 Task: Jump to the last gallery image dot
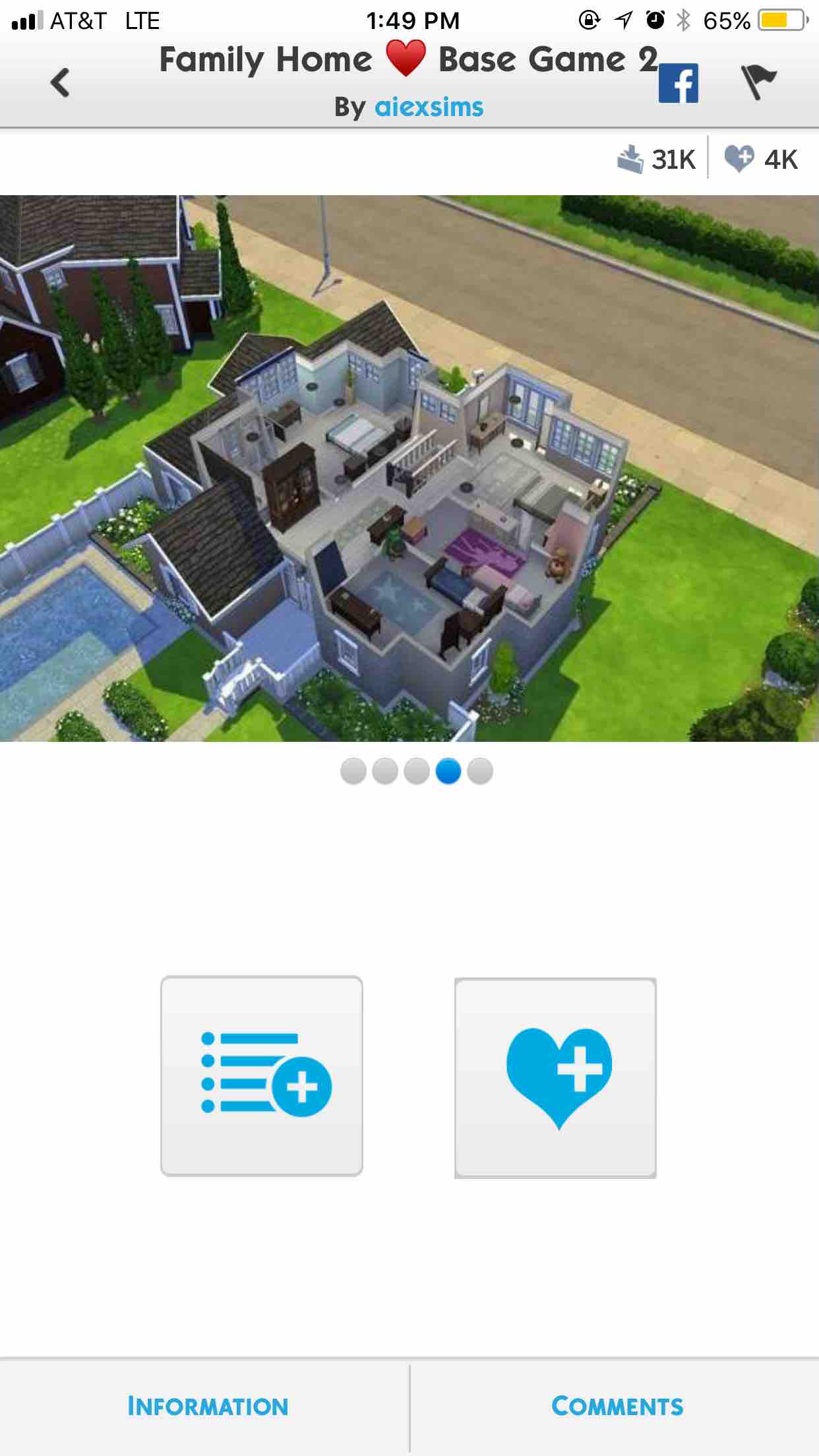point(480,771)
